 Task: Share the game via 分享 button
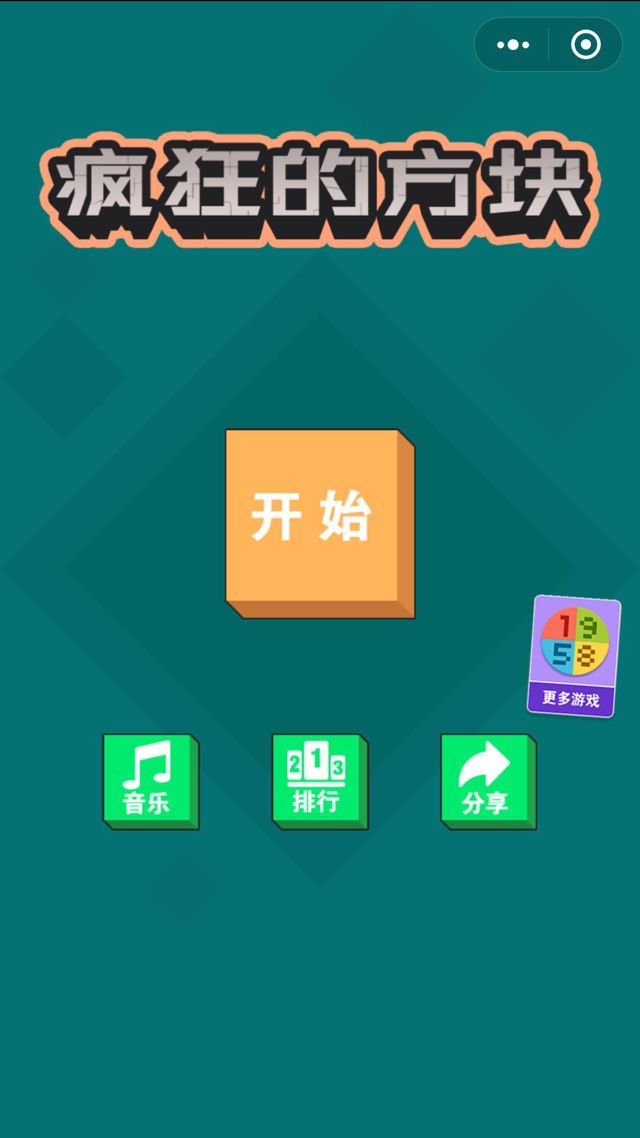487,780
